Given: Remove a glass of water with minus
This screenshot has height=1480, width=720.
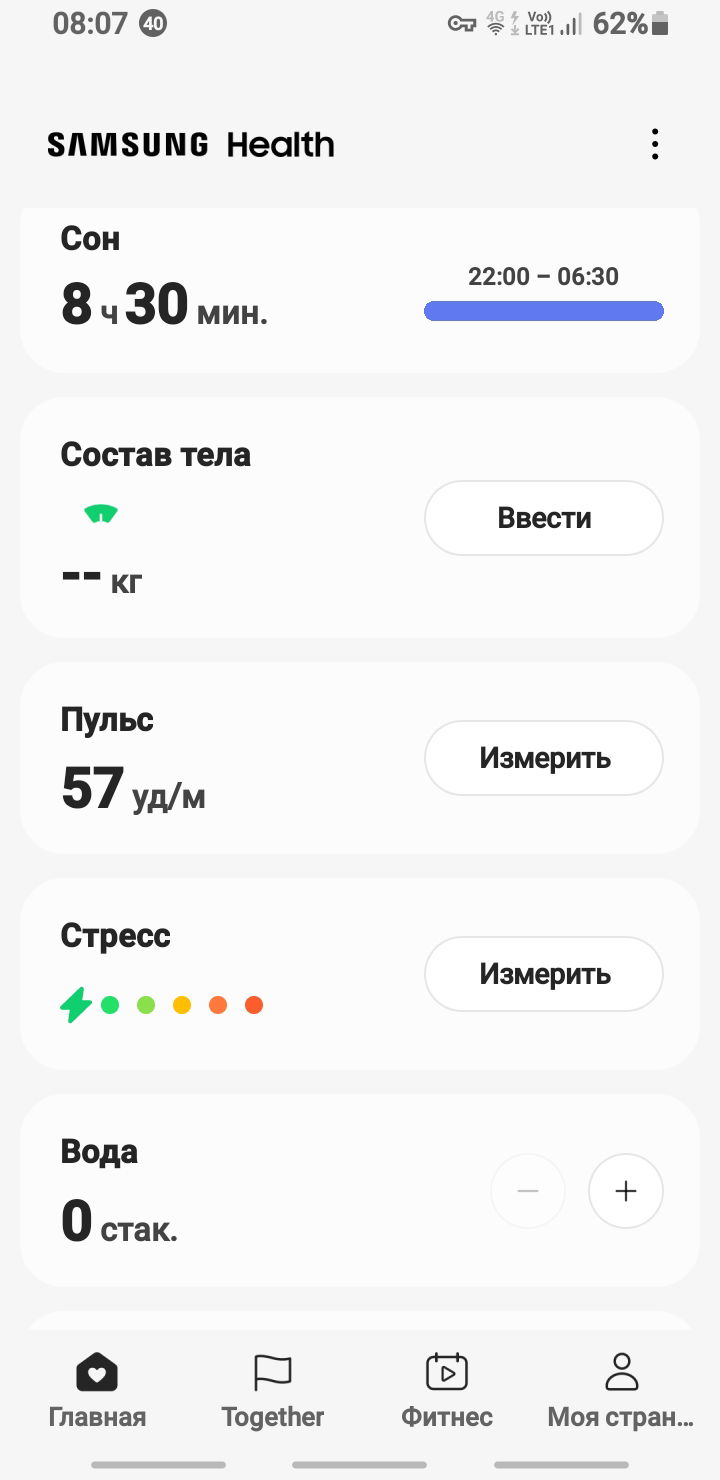Looking at the screenshot, I should [x=528, y=1191].
